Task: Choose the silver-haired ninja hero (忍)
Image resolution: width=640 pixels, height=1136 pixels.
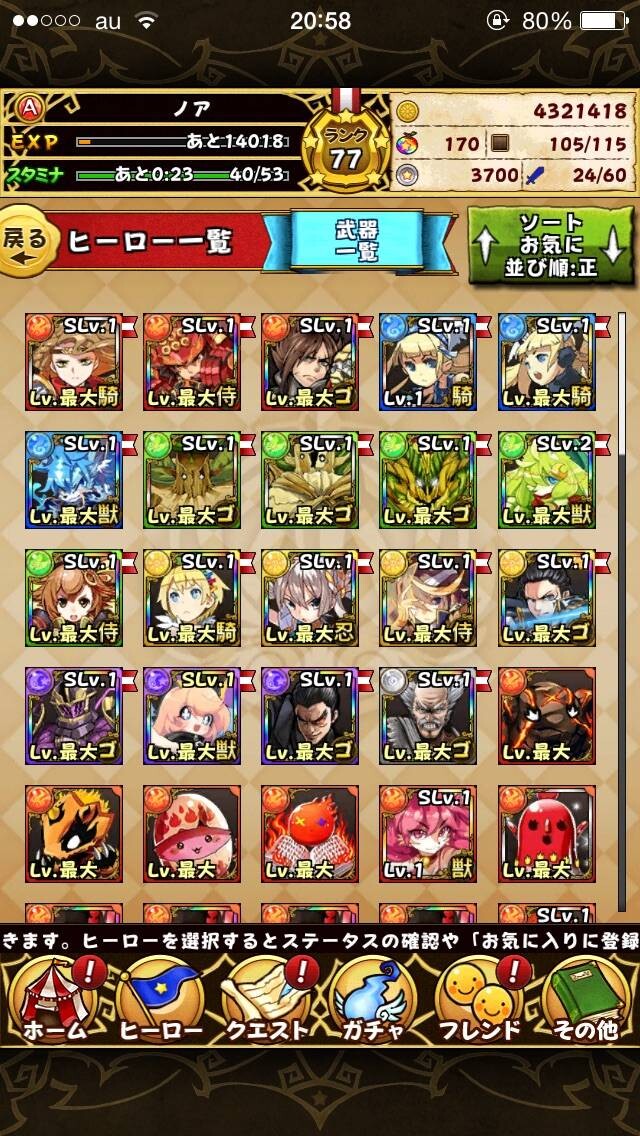Action: coord(310,598)
